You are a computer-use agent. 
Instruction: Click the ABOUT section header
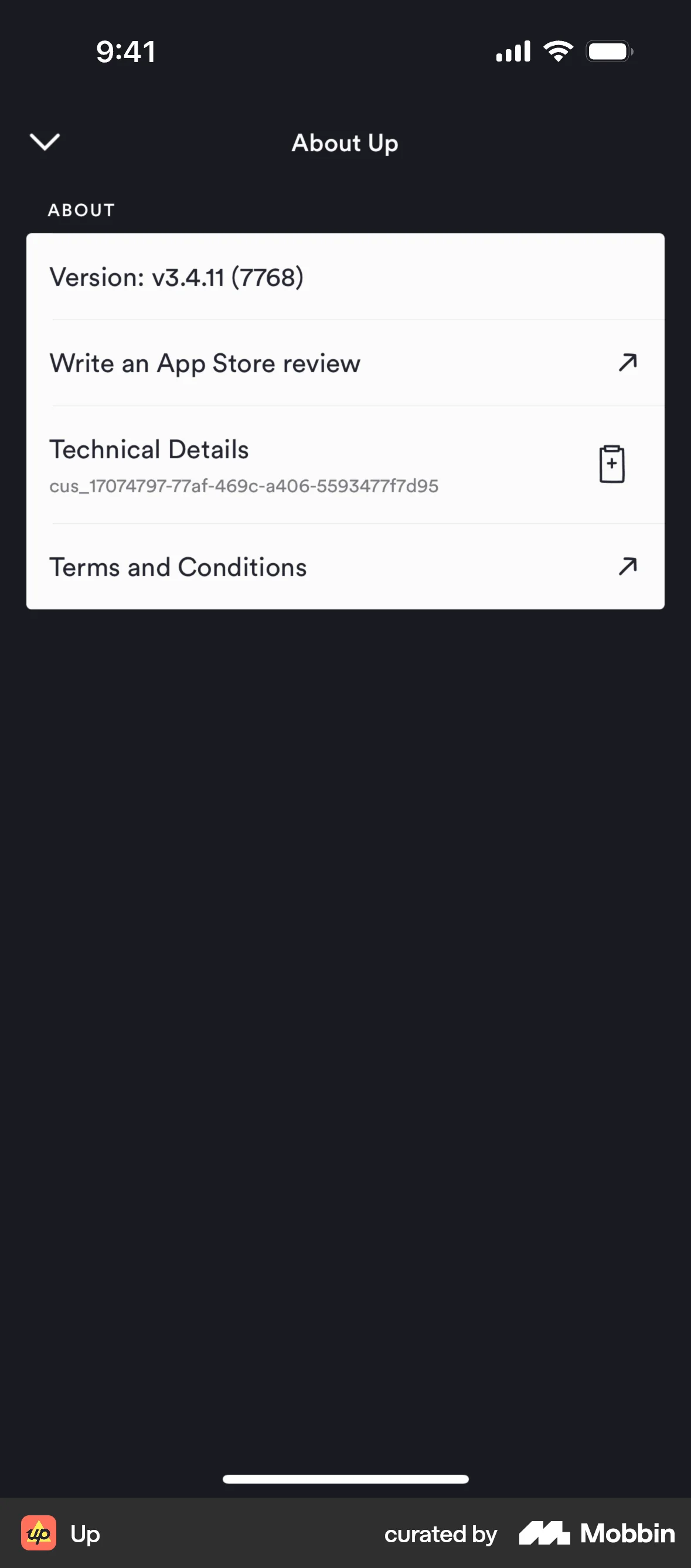(x=81, y=209)
